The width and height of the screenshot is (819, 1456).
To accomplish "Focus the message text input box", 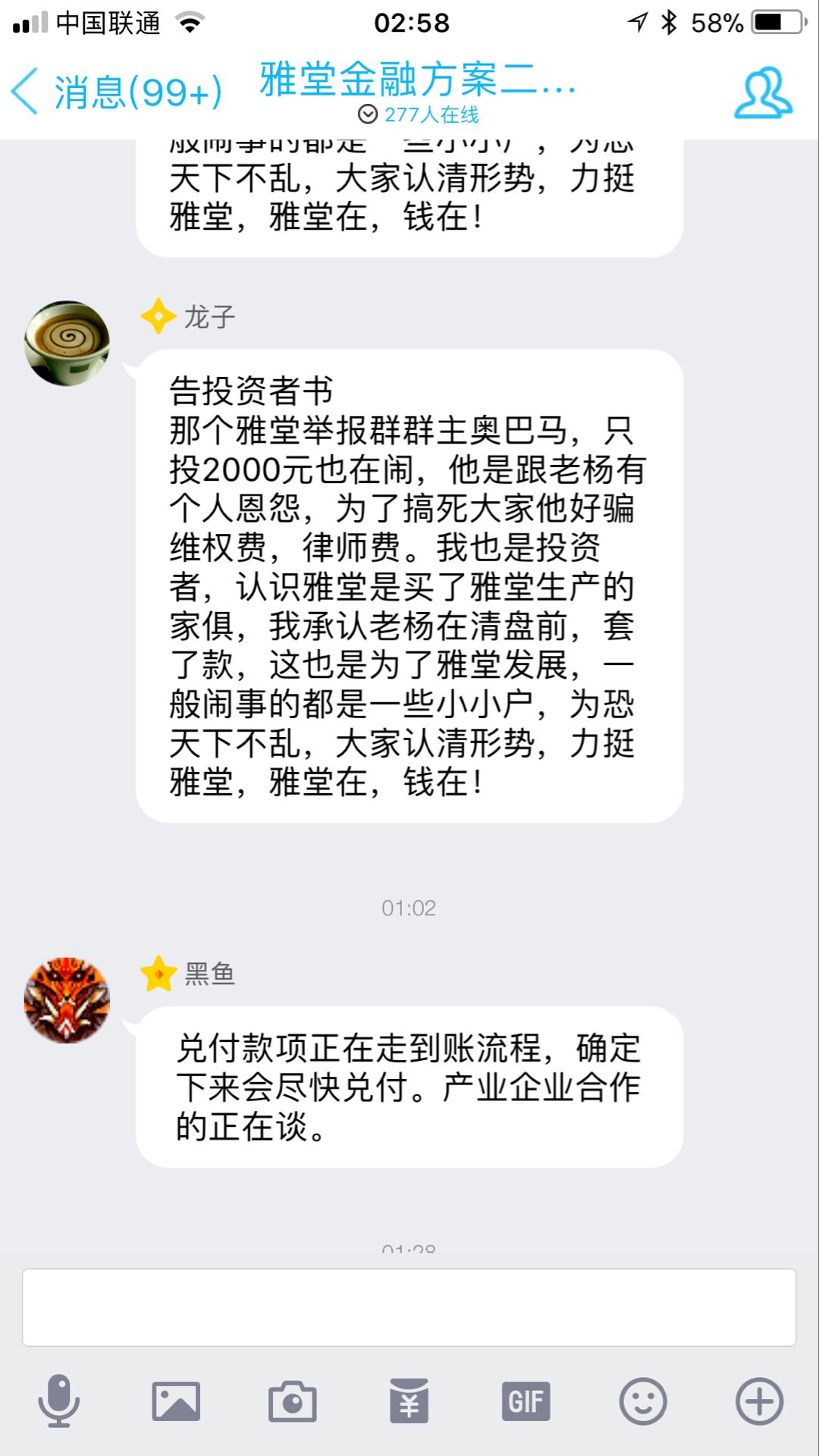I will pyautogui.click(x=409, y=1307).
